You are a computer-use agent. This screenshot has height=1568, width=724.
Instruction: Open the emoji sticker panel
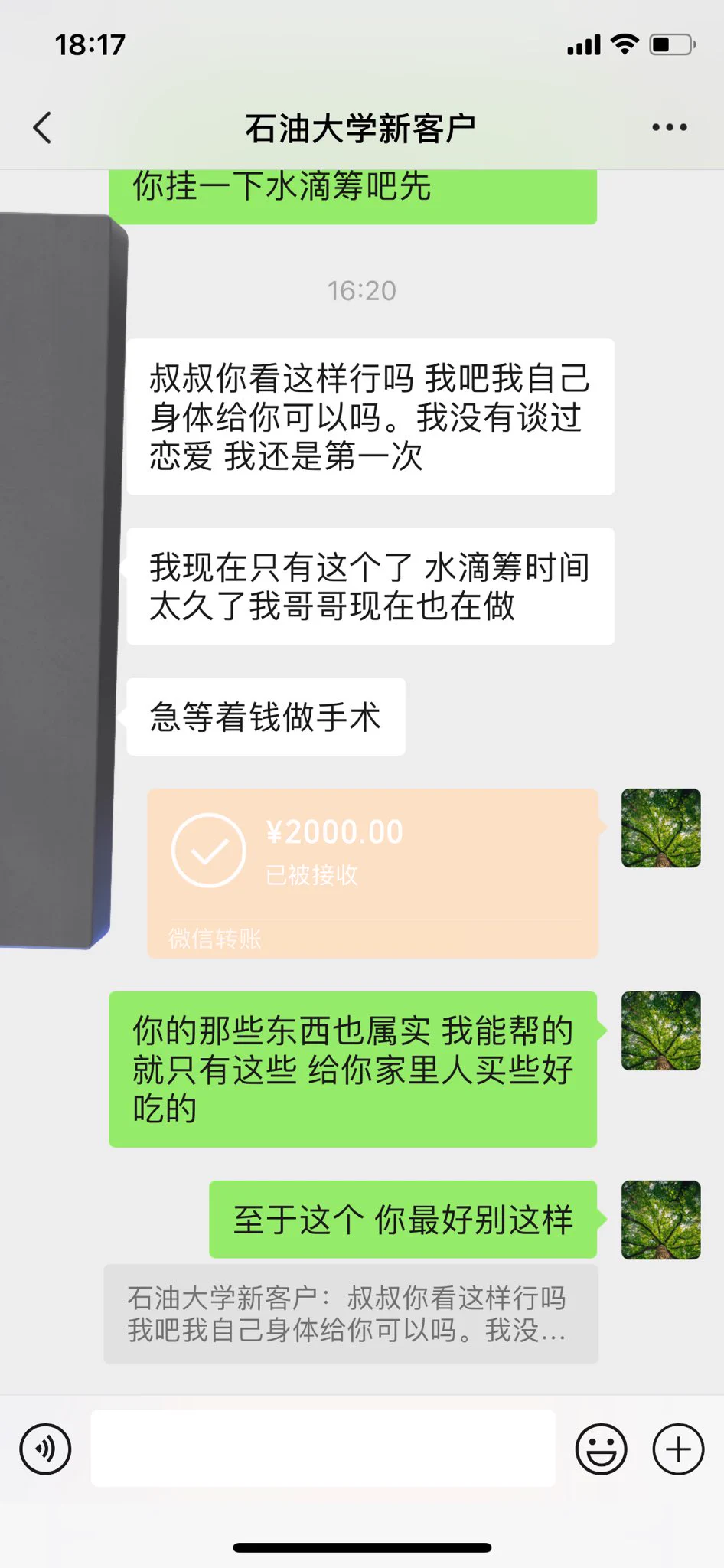[x=601, y=1449]
